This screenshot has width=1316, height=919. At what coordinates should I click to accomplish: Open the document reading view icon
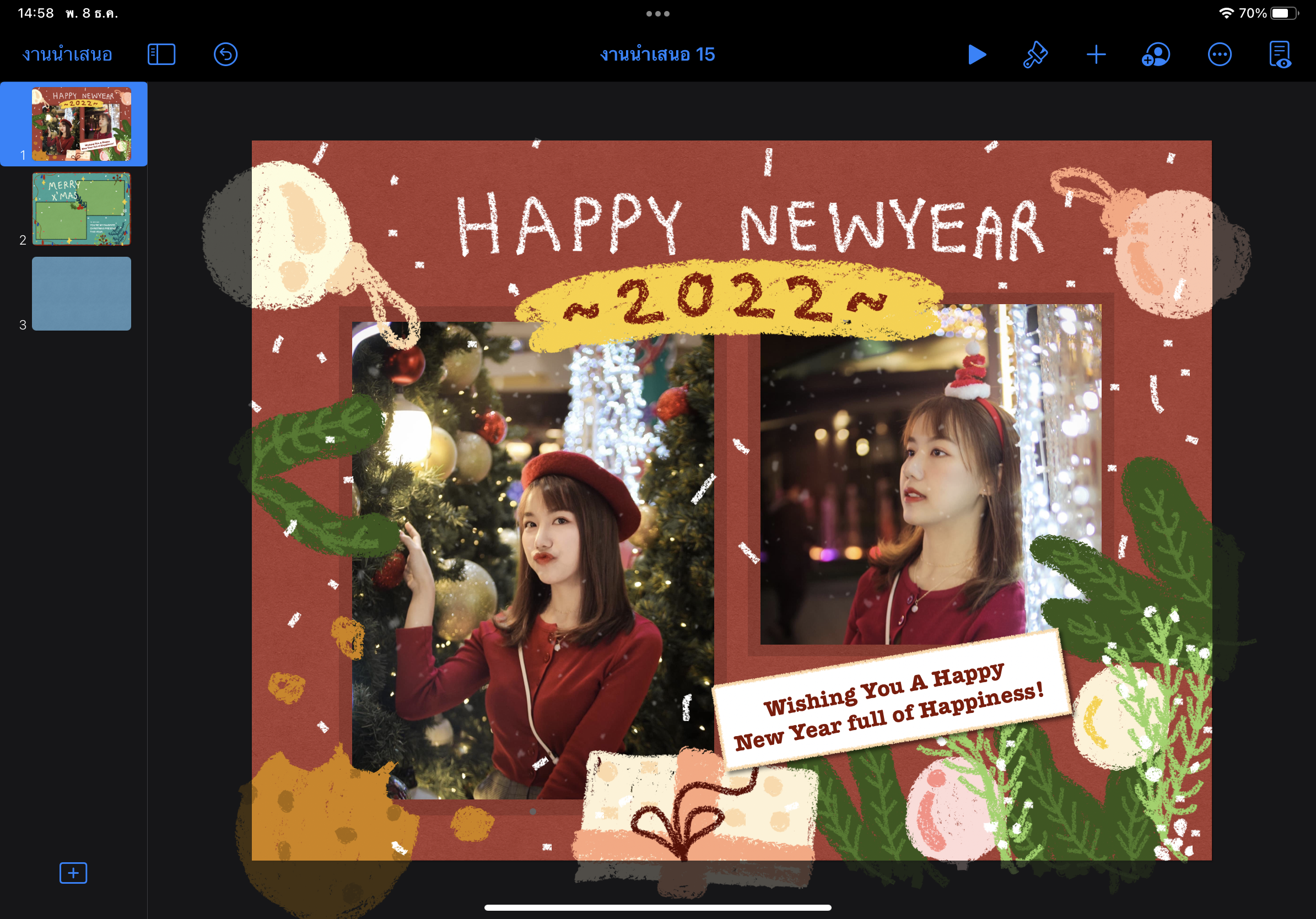1280,55
